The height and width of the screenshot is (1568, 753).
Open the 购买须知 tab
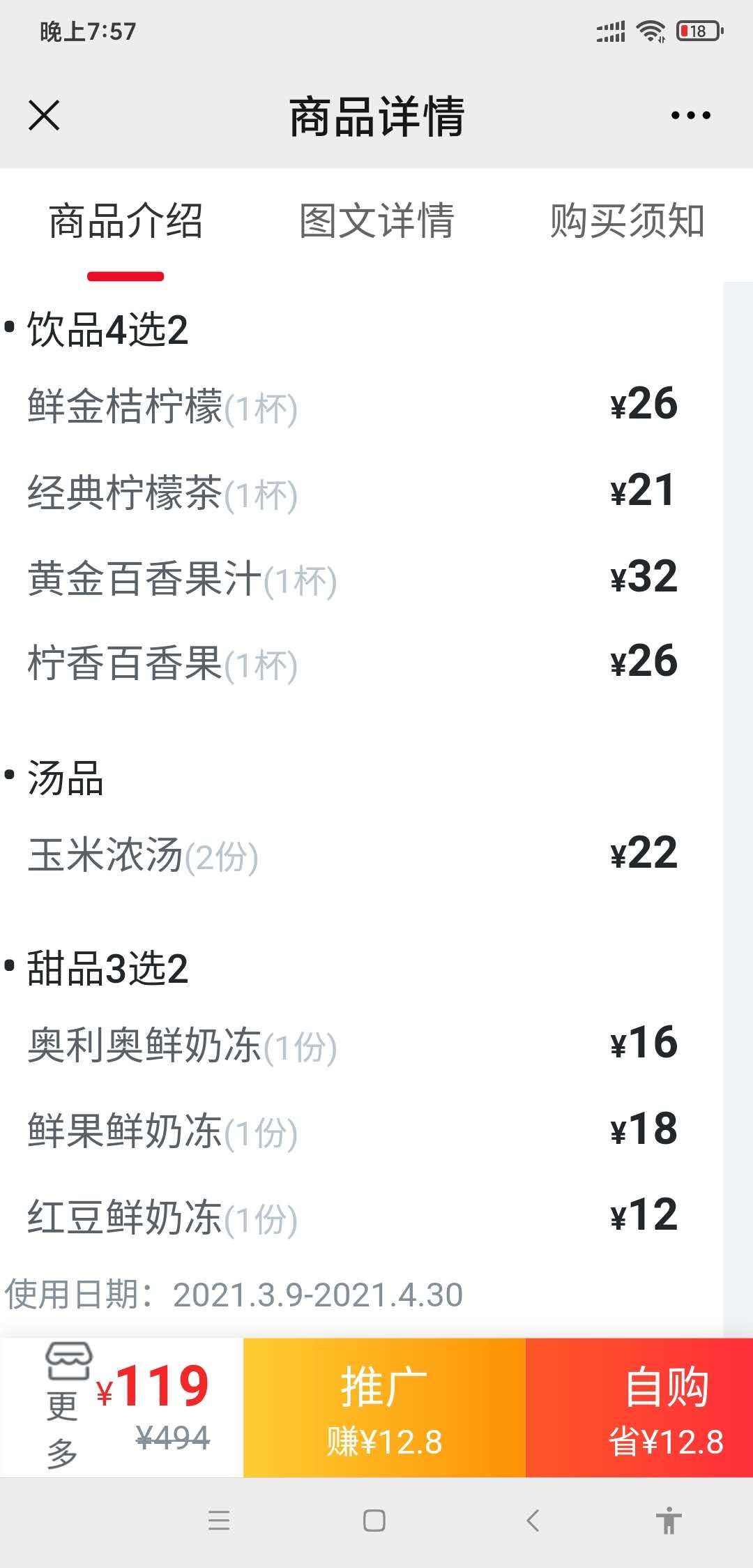click(x=627, y=222)
